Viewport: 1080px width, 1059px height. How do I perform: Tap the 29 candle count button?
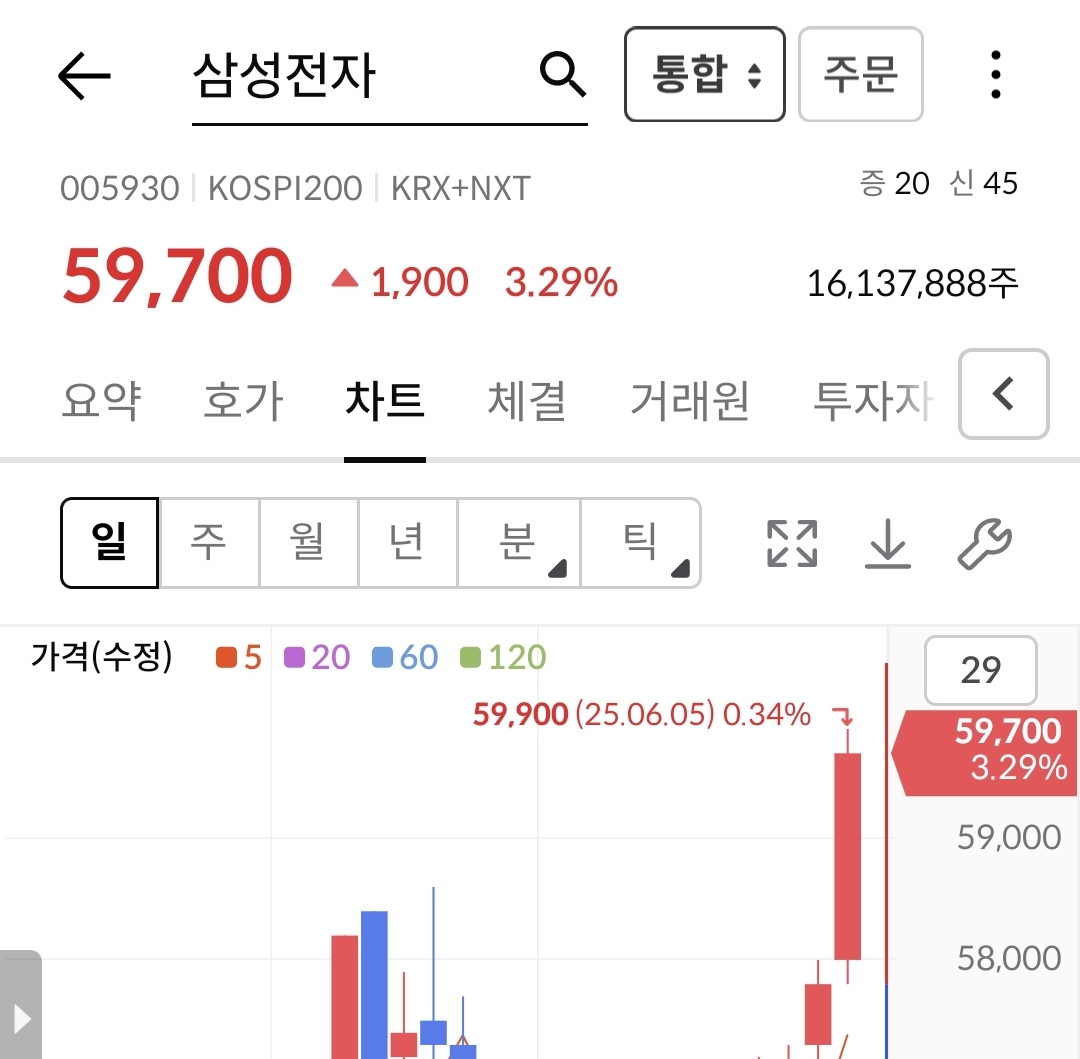click(980, 670)
